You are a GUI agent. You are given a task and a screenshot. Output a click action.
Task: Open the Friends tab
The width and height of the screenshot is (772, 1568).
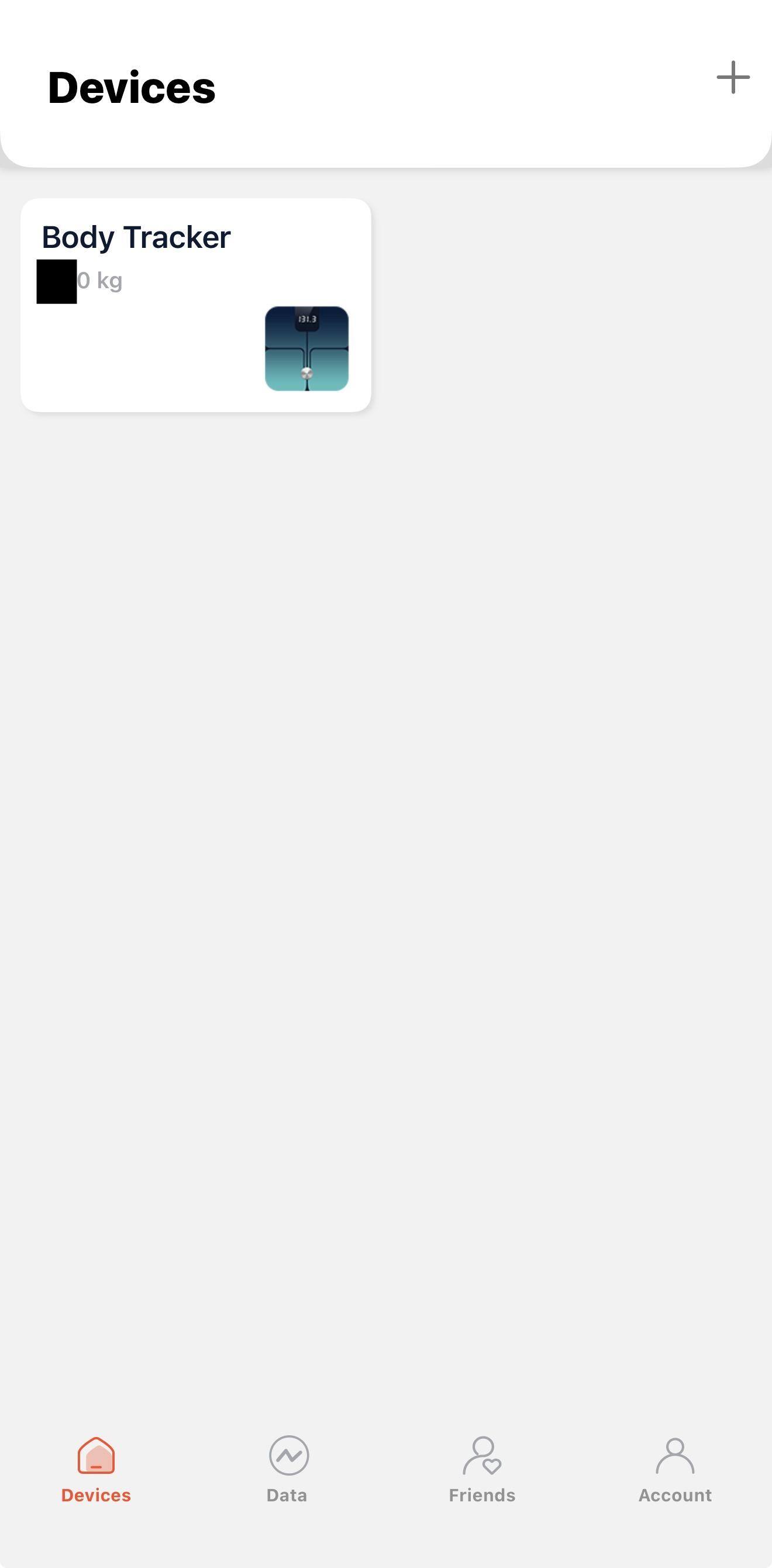[x=482, y=1470]
